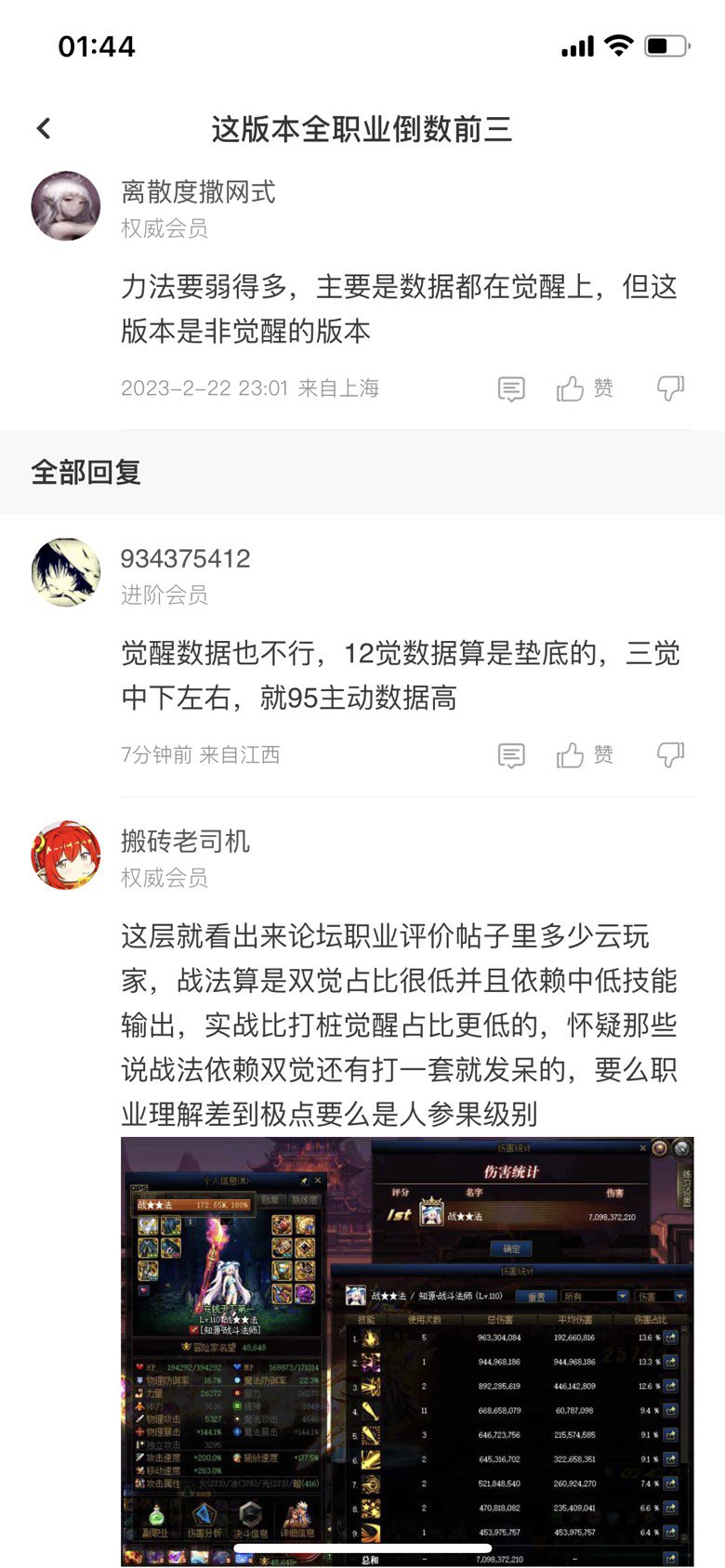
Task: Like 离散度撒网式's post
Action: coord(584,388)
